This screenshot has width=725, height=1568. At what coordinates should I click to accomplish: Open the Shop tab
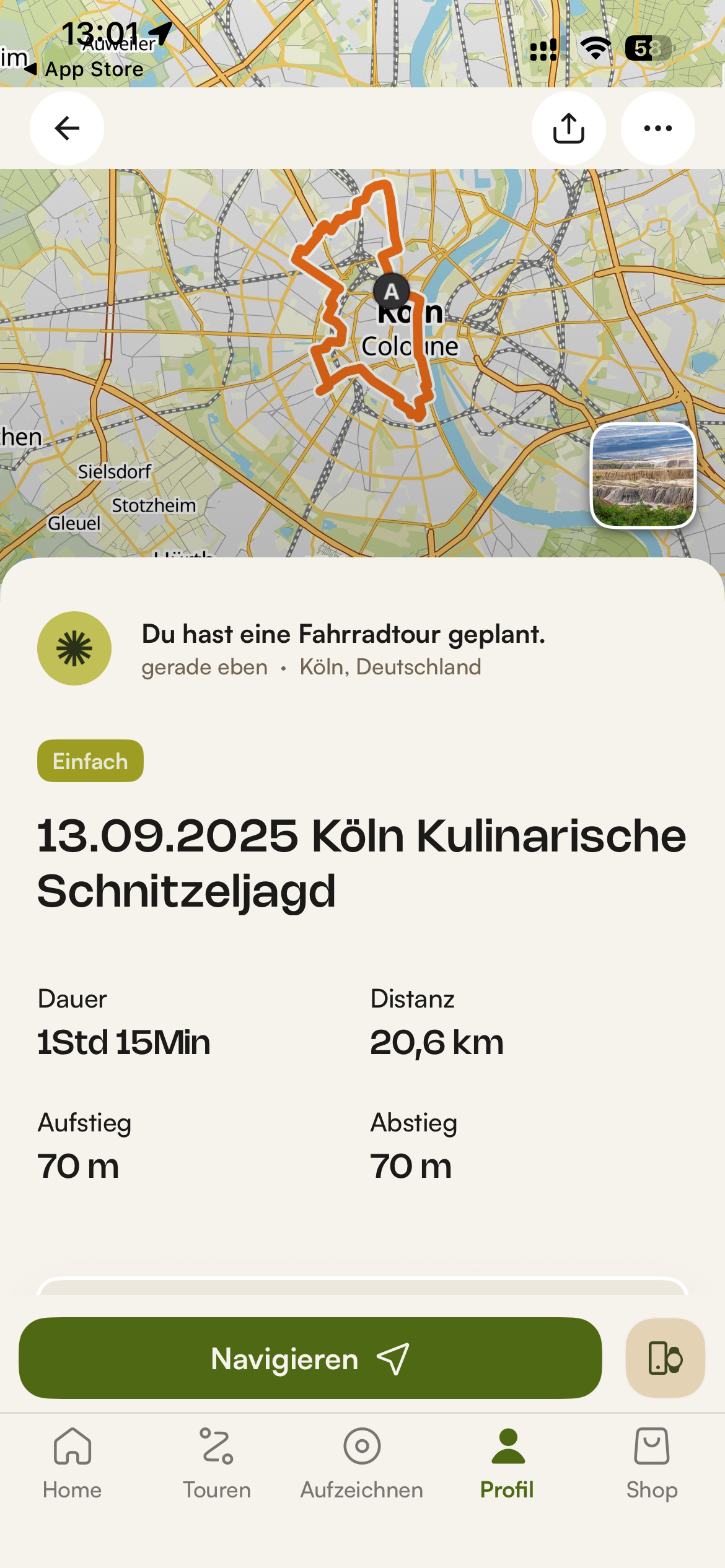click(x=651, y=1463)
